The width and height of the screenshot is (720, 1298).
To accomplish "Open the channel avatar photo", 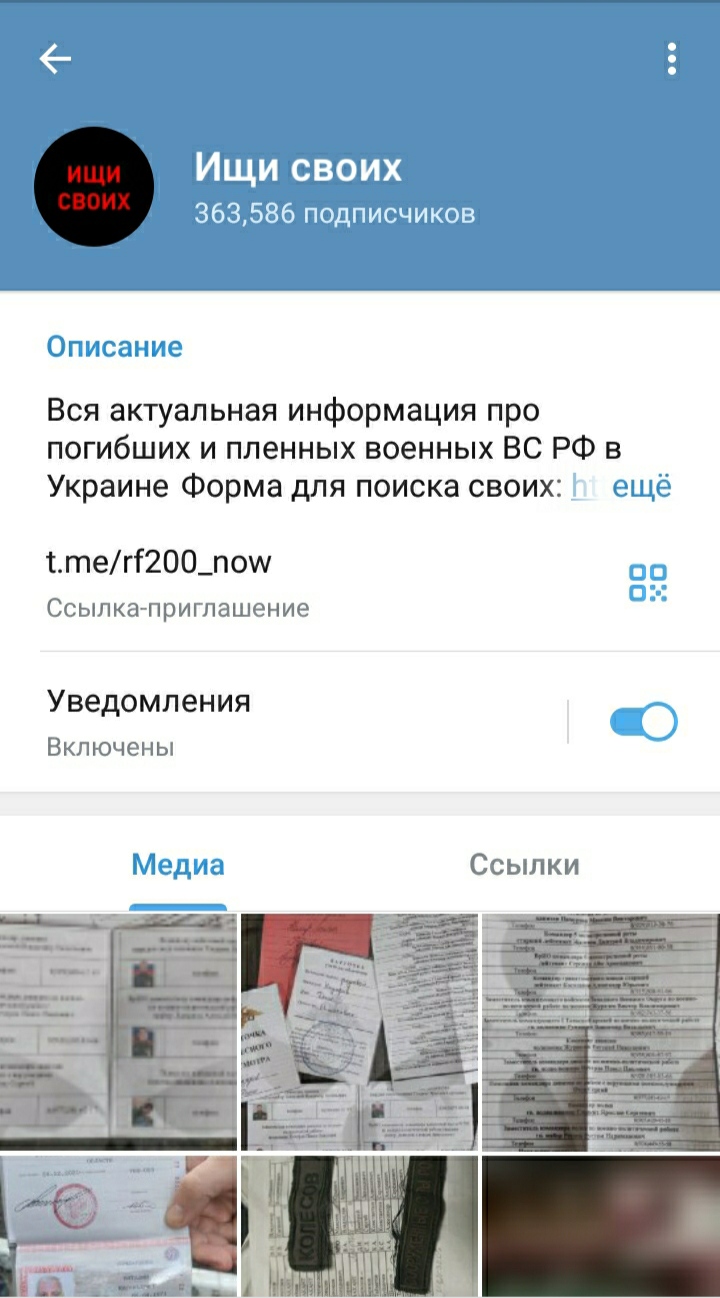I will tap(93, 187).
